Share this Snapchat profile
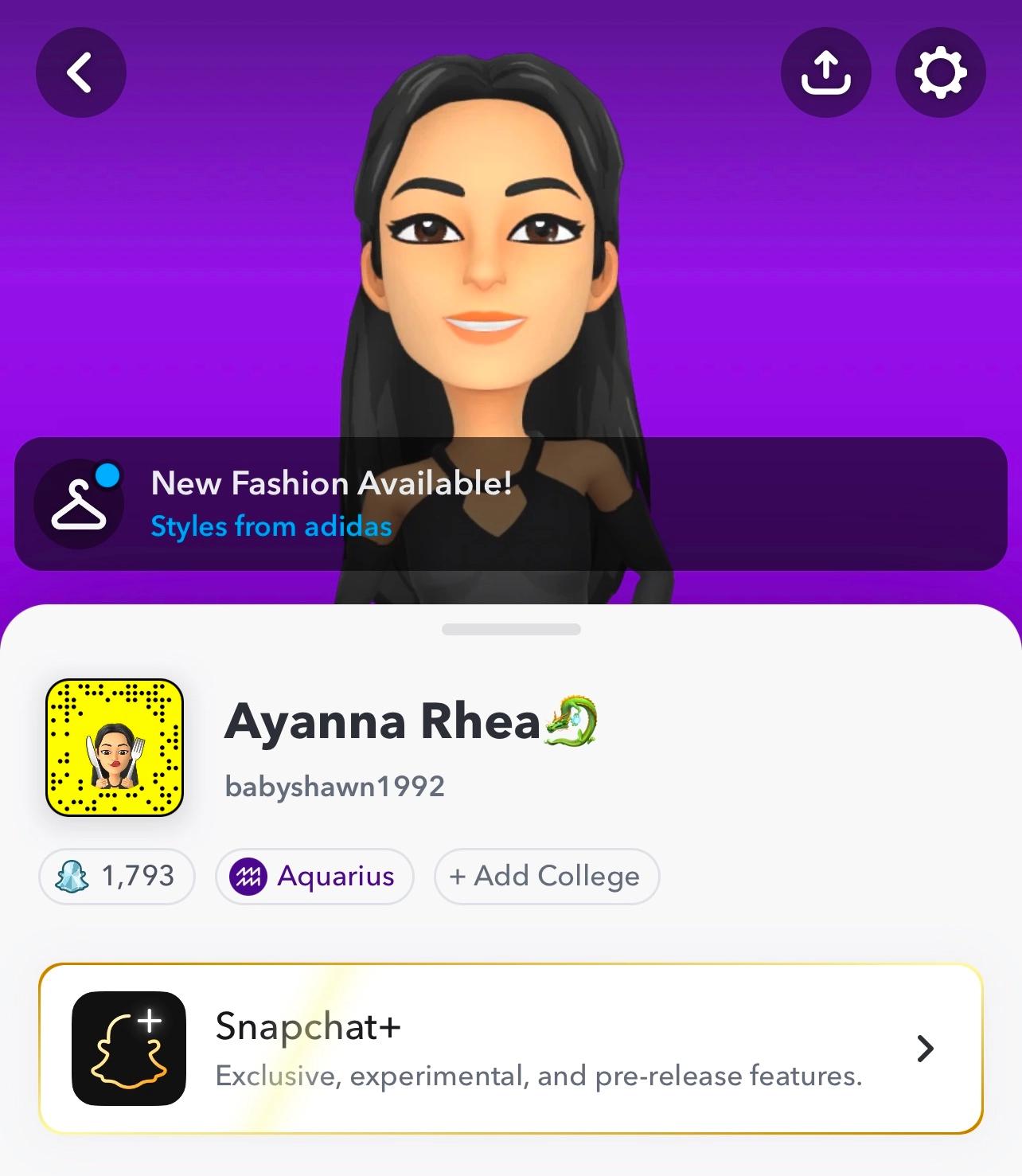 click(x=825, y=72)
